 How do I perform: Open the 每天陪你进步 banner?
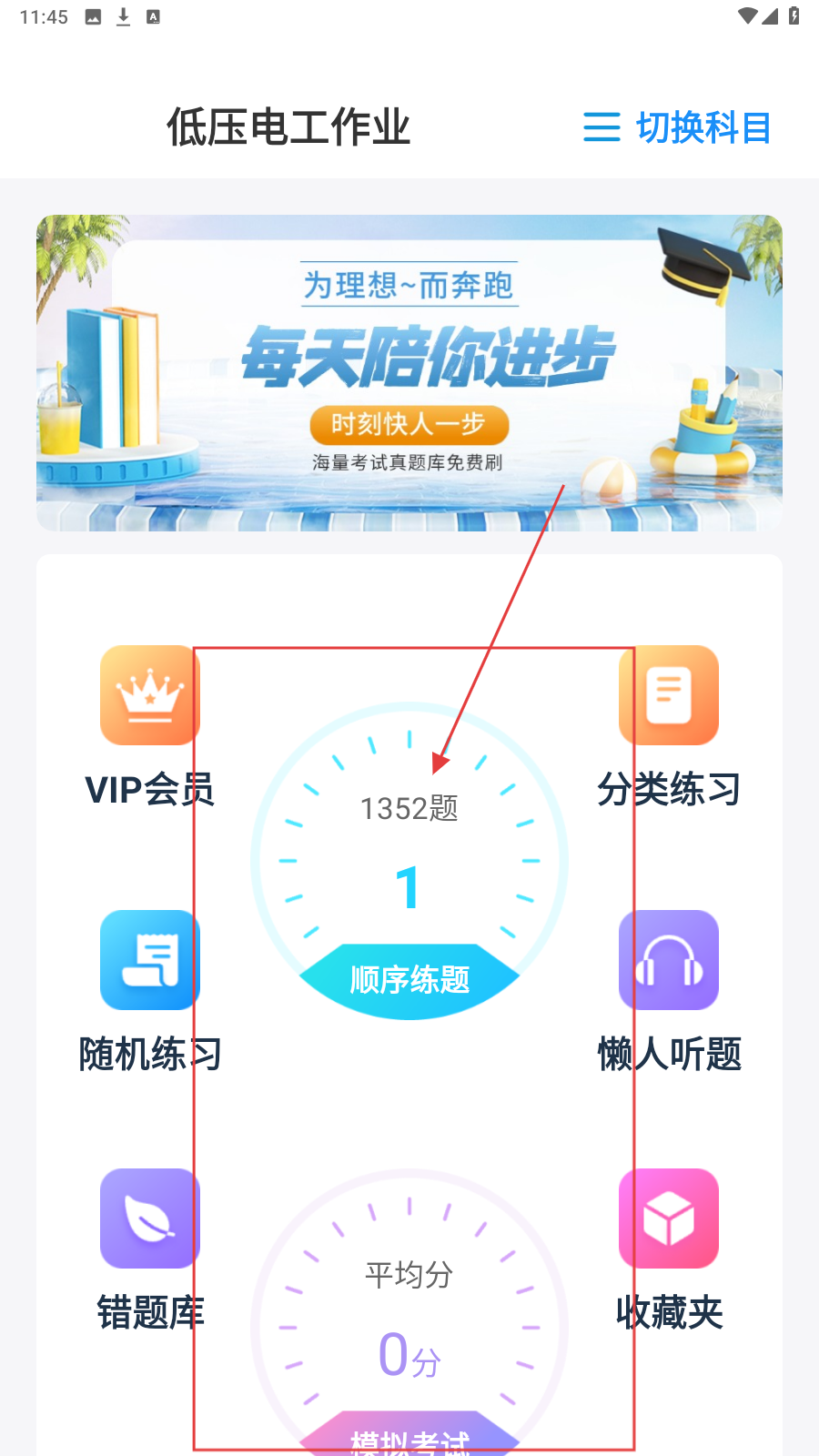[x=409, y=373]
